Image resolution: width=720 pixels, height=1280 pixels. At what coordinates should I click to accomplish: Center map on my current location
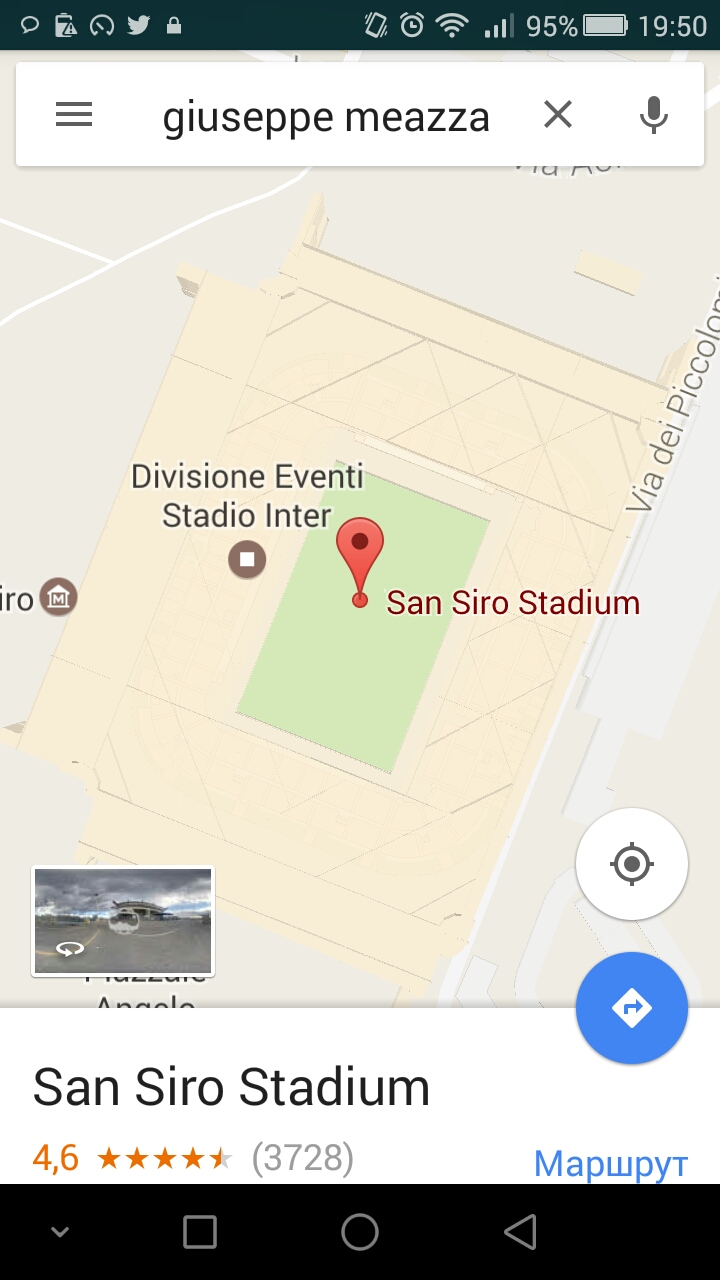click(631, 864)
